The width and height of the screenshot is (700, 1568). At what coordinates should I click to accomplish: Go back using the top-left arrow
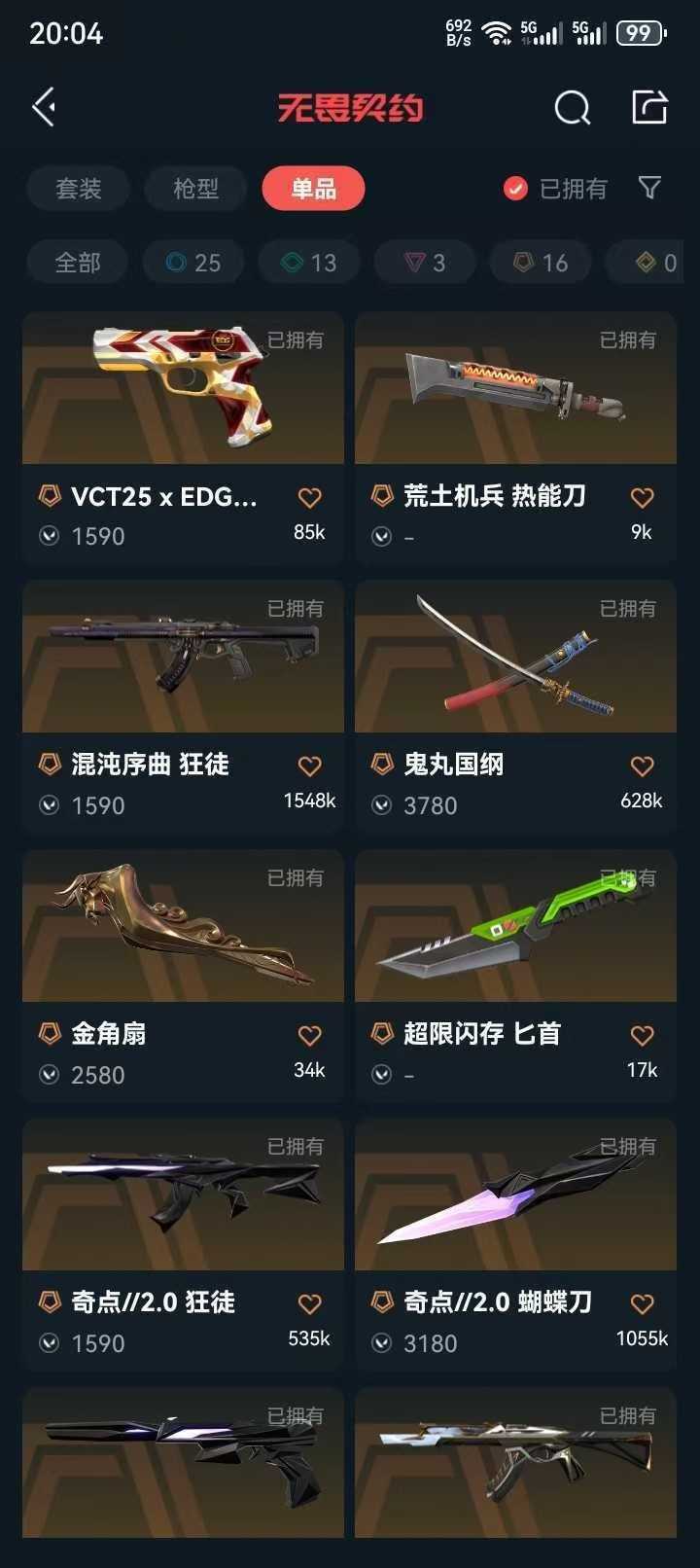[44, 107]
